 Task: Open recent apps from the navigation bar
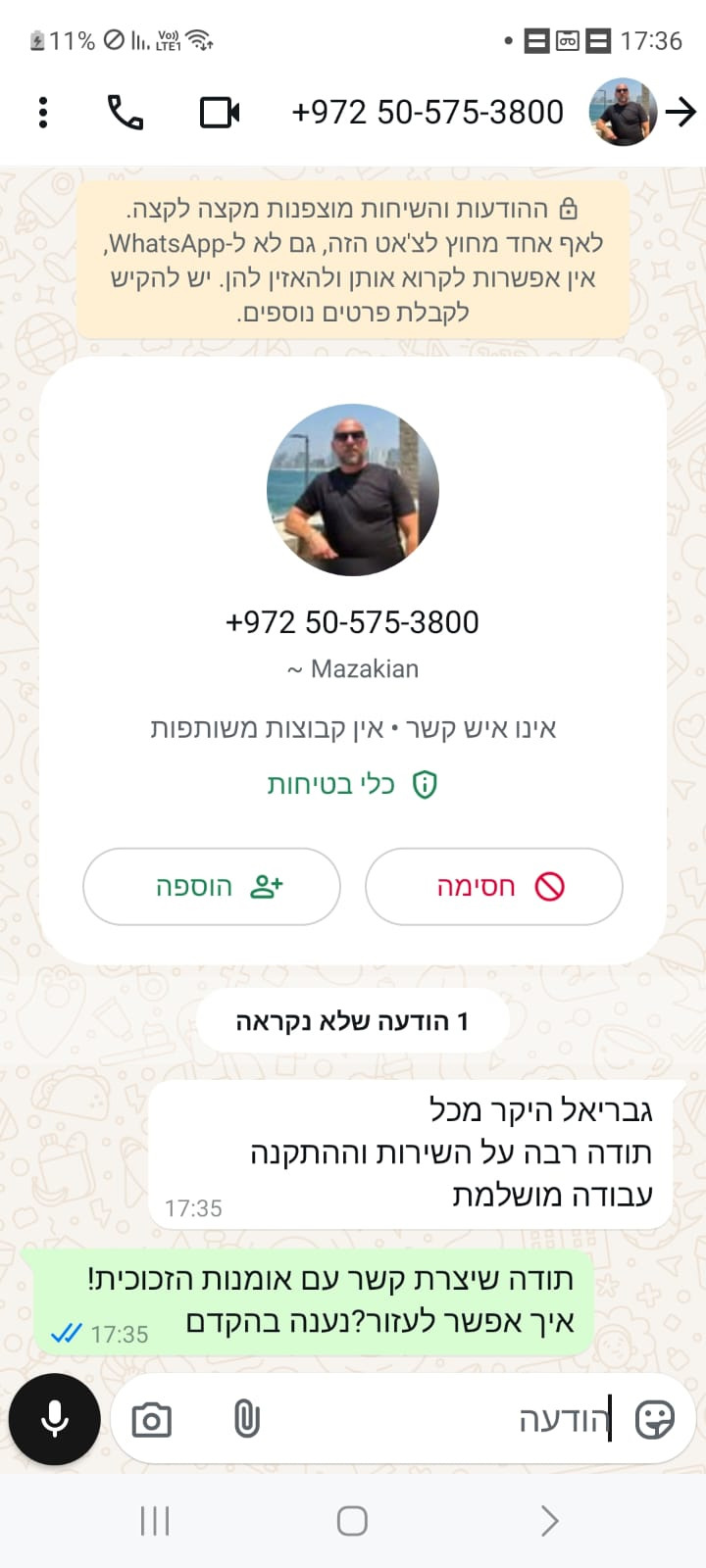(x=155, y=1520)
